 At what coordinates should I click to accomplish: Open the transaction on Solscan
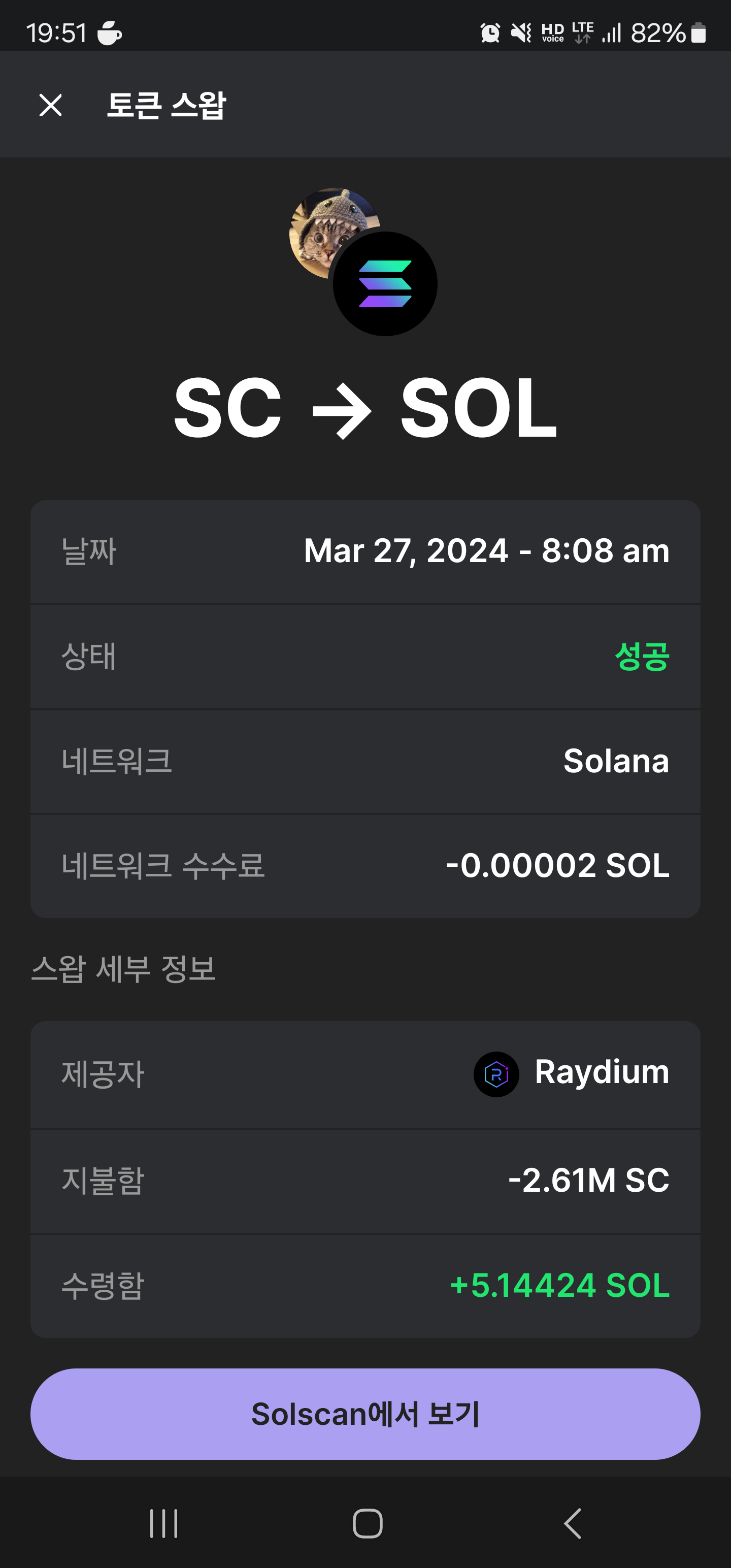(x=365, y=1414)
